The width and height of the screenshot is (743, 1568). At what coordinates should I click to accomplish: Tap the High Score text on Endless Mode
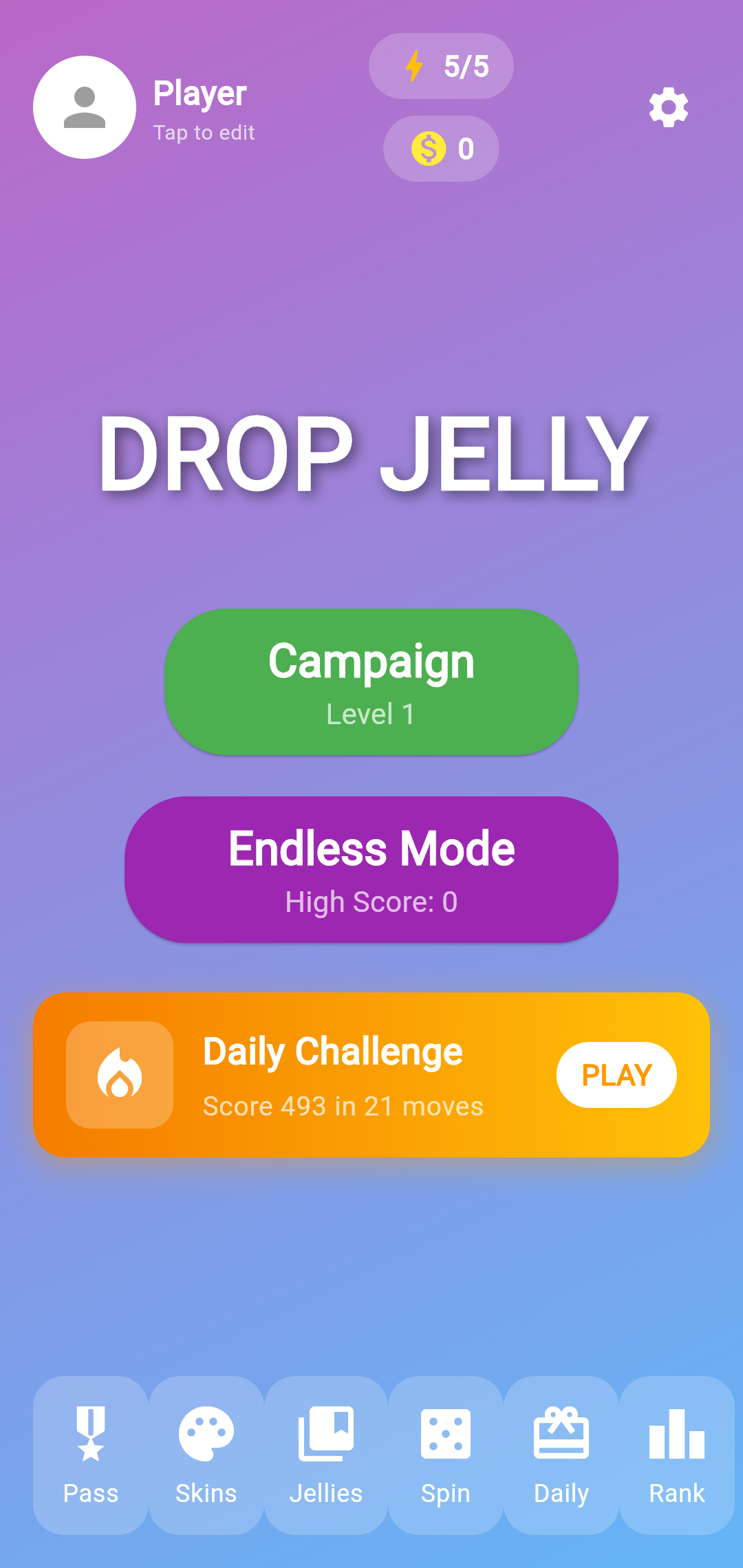tap(371, 902)
